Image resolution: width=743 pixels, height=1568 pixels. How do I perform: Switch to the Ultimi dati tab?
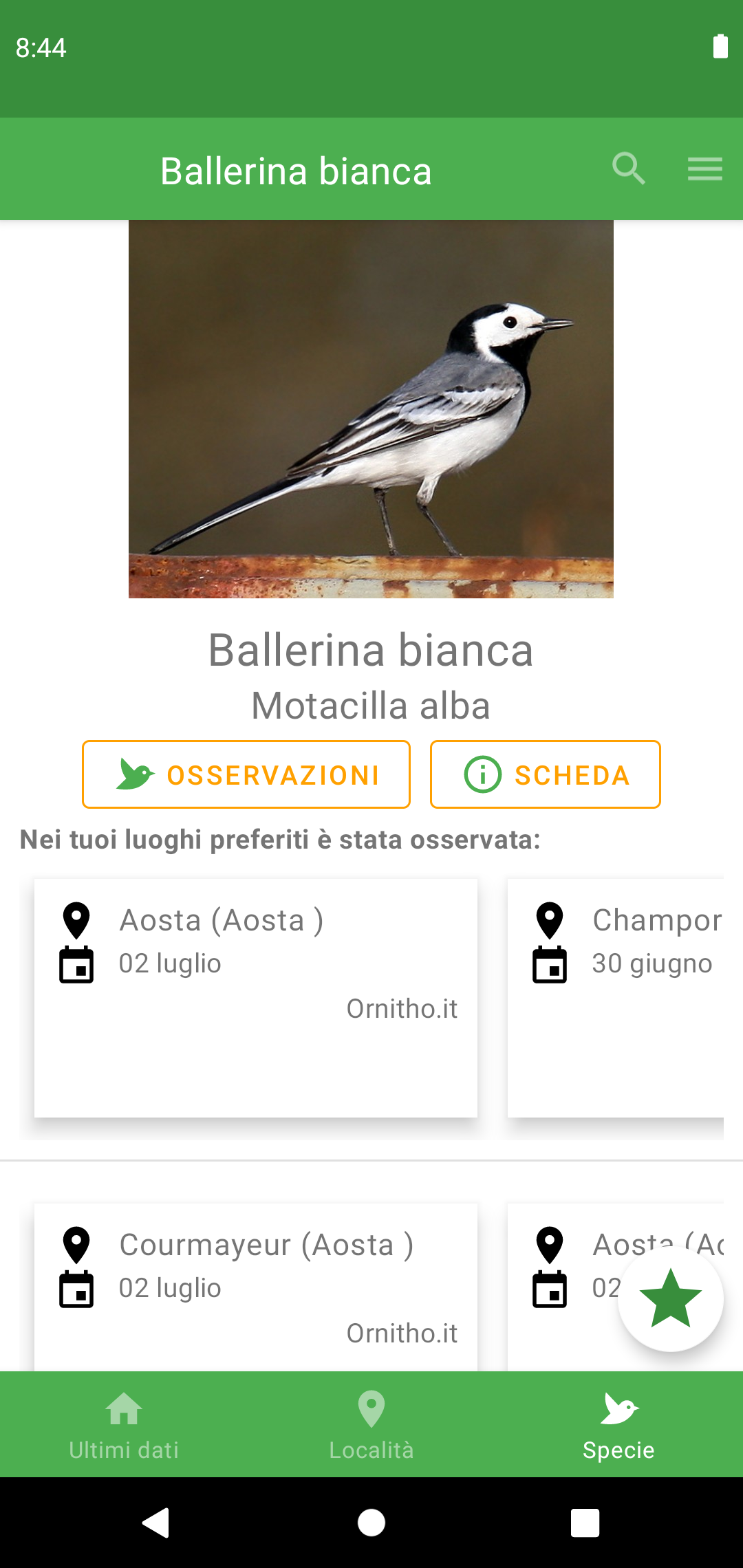[x=124, y=1425]
